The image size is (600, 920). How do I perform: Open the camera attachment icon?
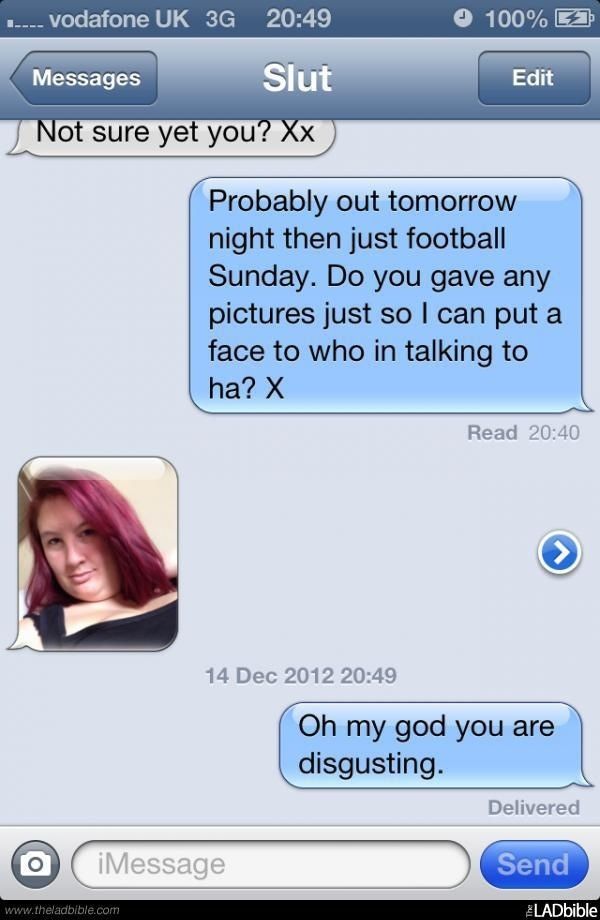36,864
